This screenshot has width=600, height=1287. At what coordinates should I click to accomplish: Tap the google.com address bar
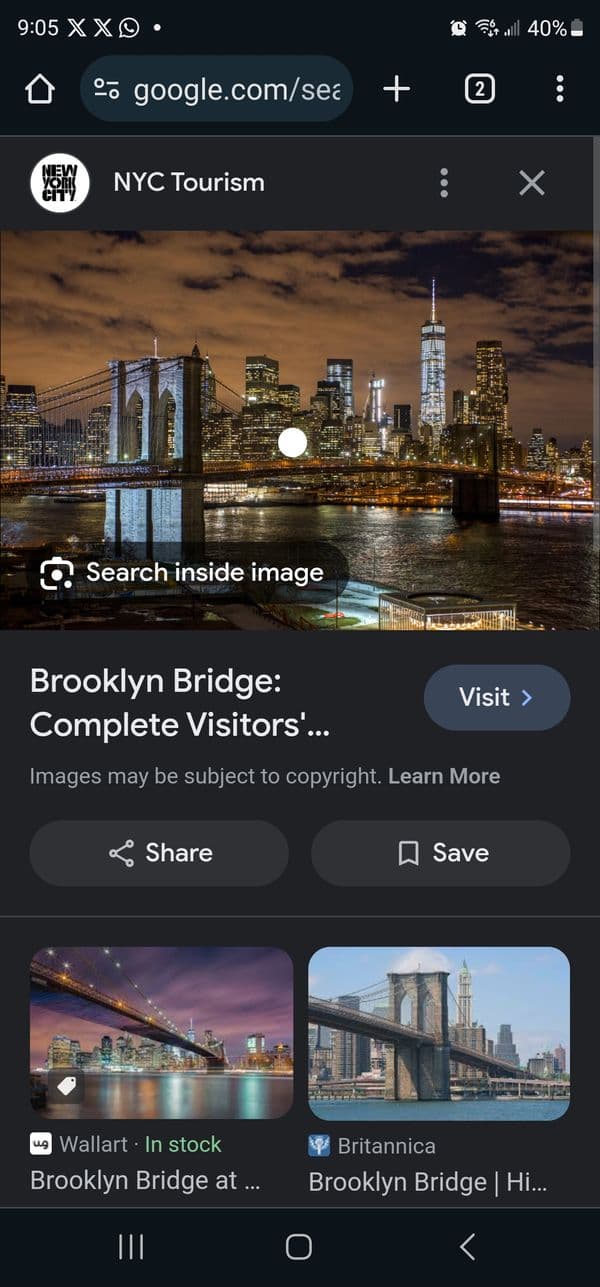click(x=217, y=90)
